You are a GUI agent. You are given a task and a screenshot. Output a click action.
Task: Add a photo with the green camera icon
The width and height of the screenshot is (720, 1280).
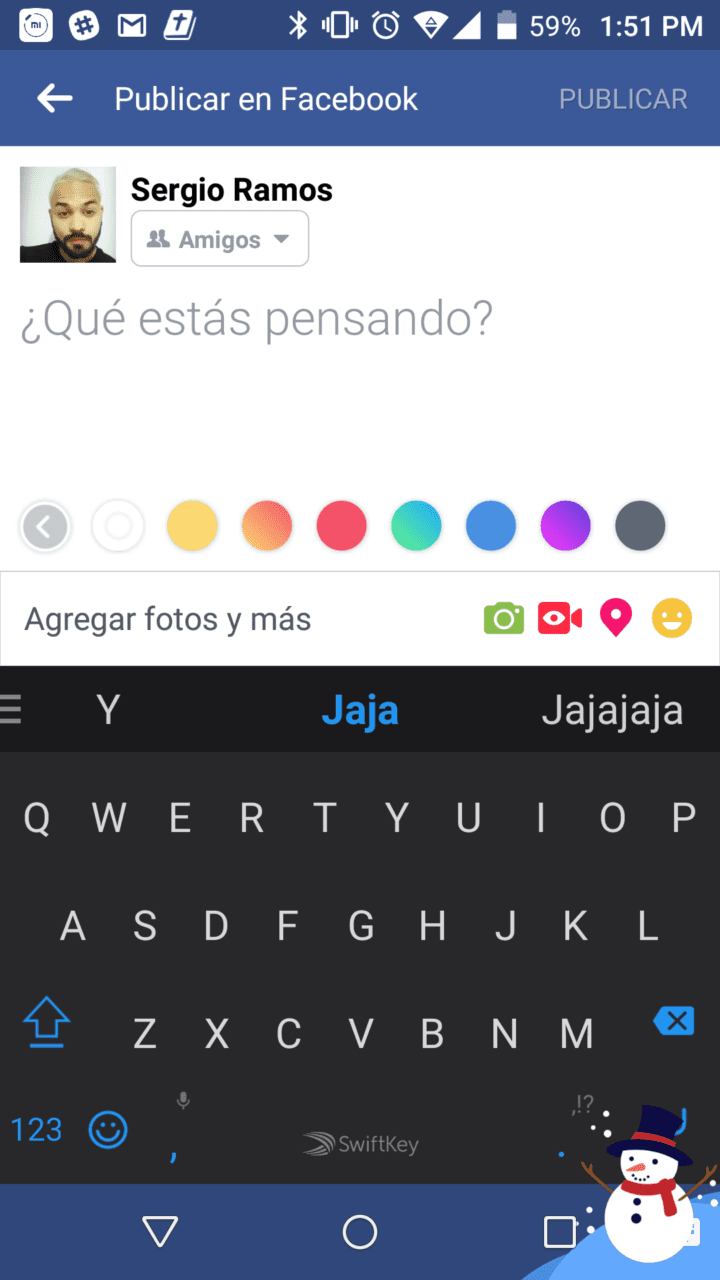pos(504,619)
